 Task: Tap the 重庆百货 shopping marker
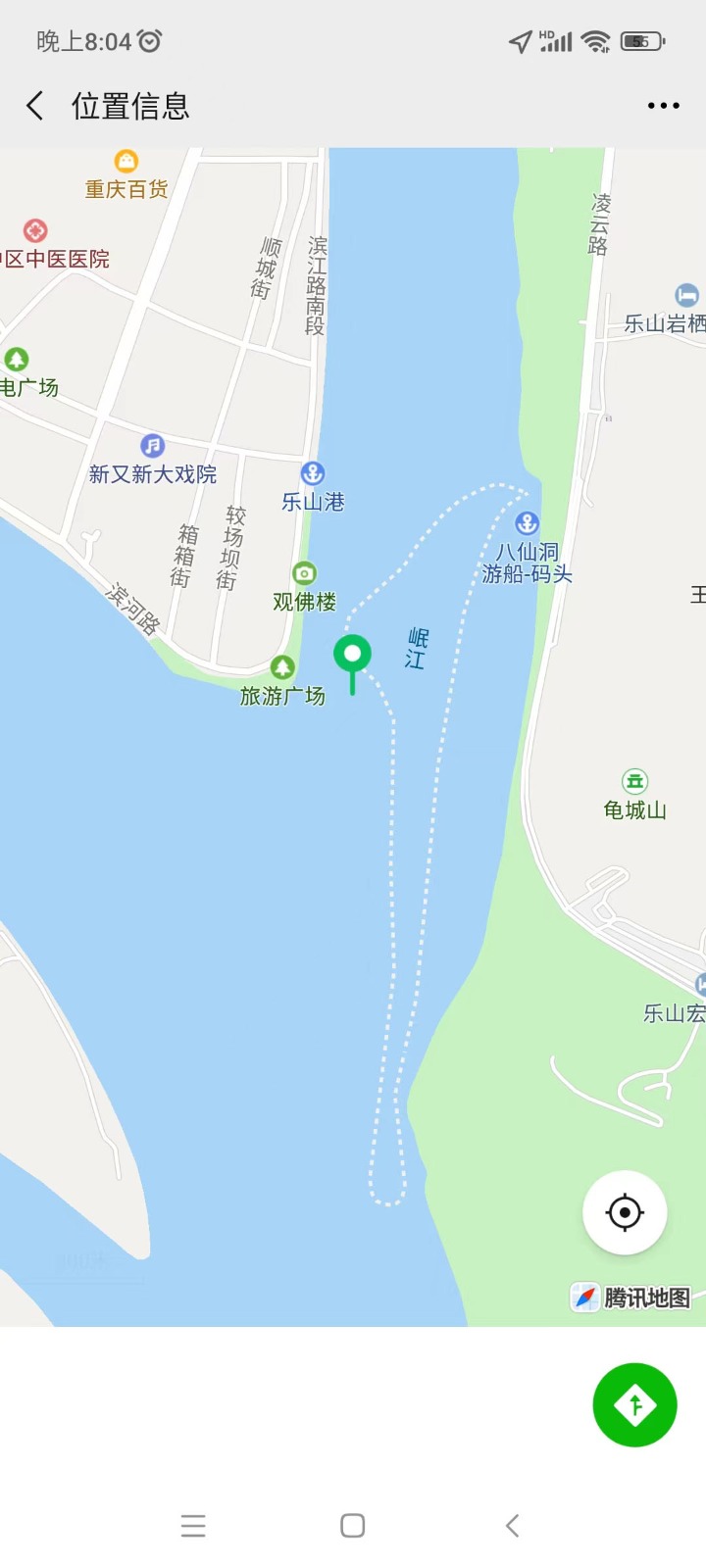(126, 161)
